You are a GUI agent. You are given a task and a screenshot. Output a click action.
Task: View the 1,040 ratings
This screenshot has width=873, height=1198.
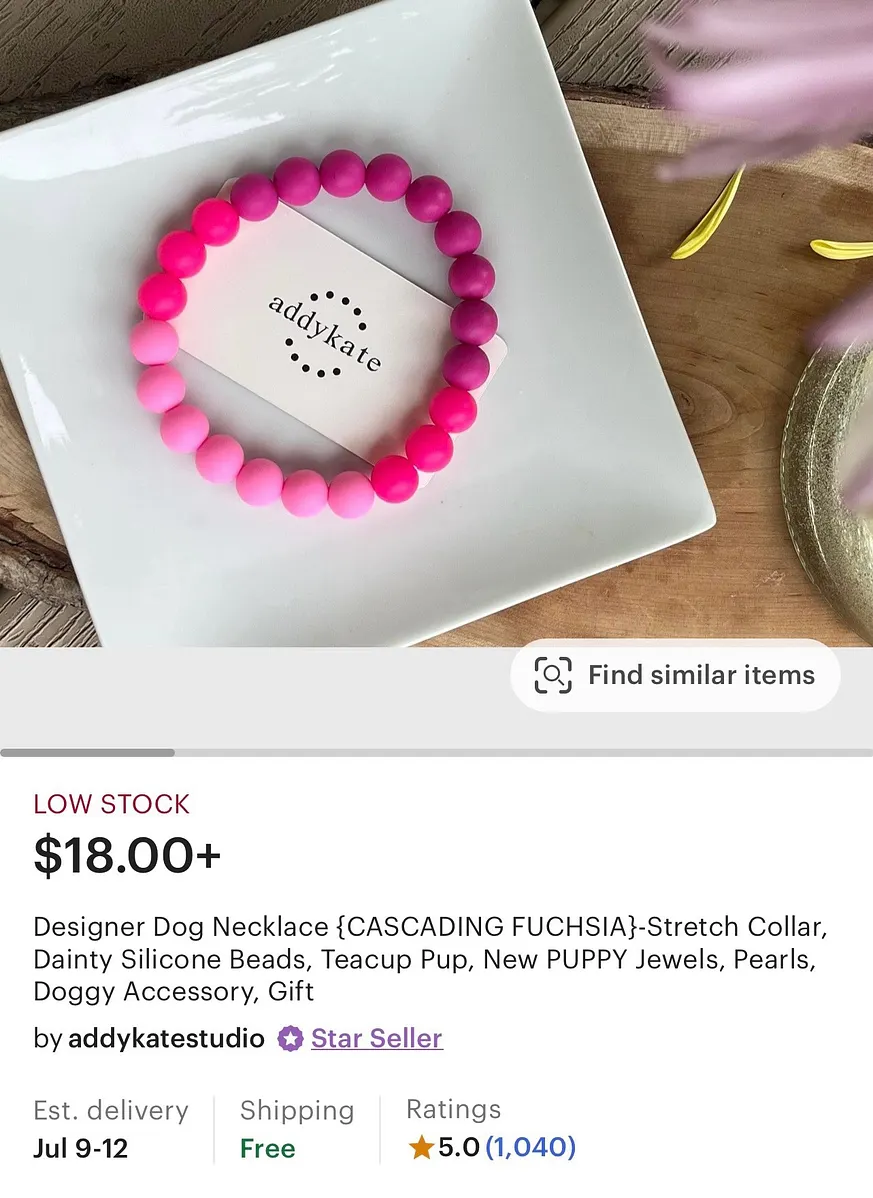[x=530, y=1147]
